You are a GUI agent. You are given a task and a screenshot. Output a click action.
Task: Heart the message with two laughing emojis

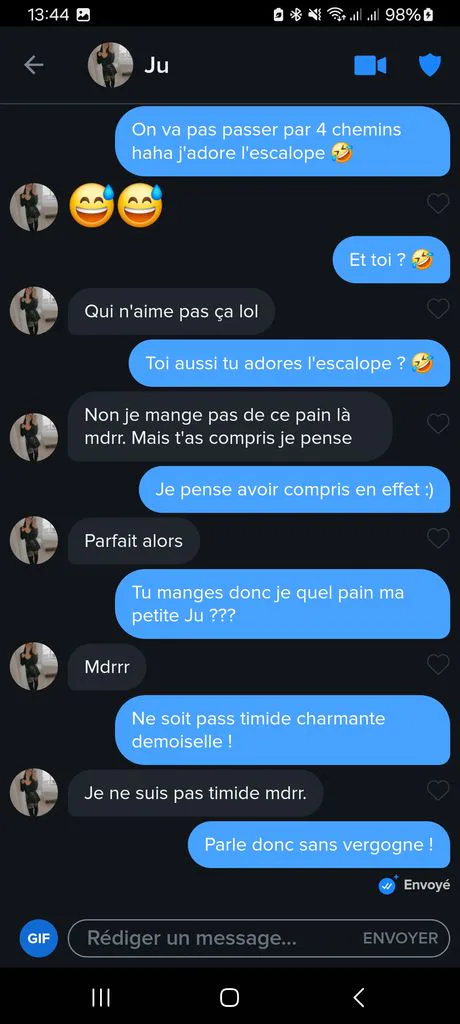(438, 204)
